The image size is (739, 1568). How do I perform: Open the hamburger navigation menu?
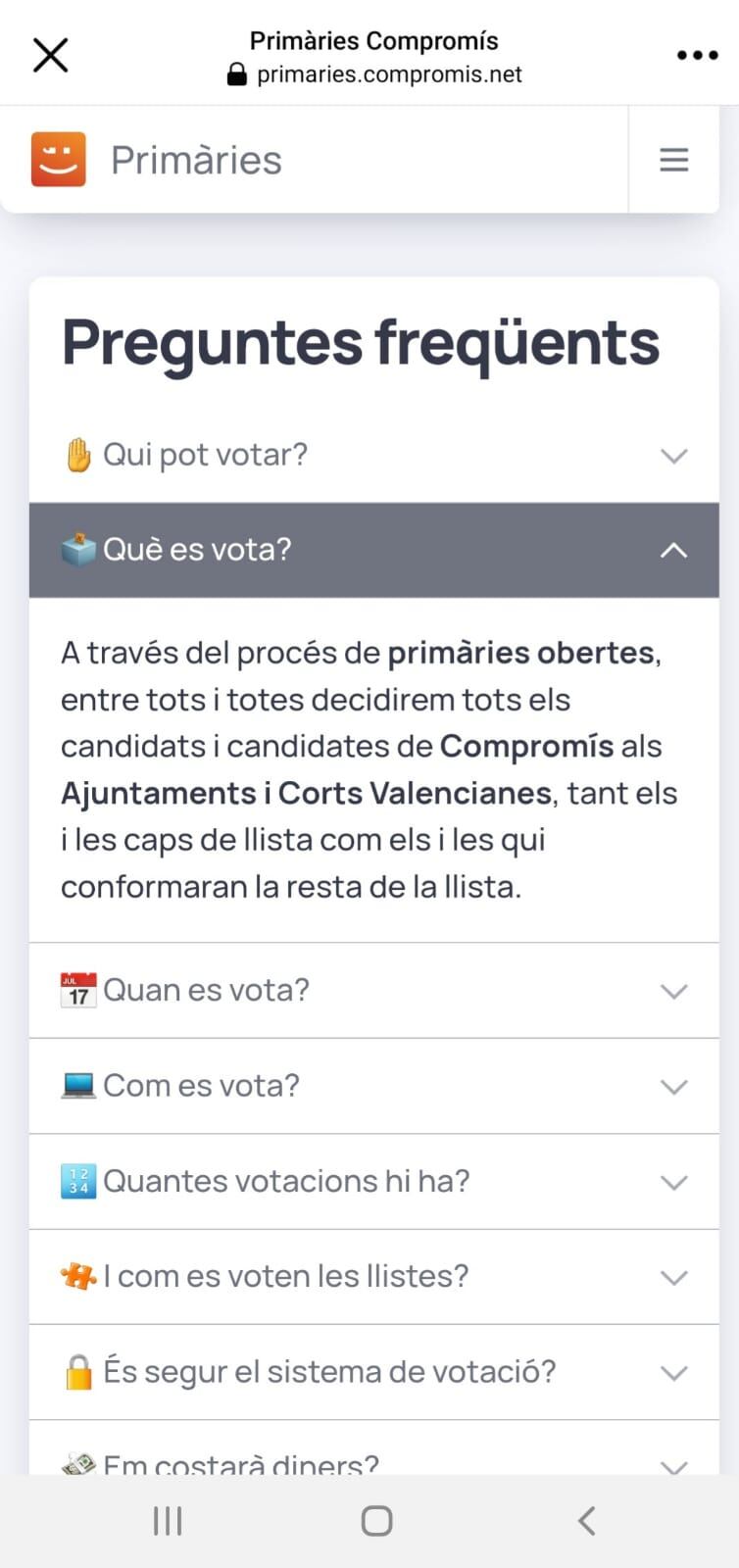[x=673, y=159]
